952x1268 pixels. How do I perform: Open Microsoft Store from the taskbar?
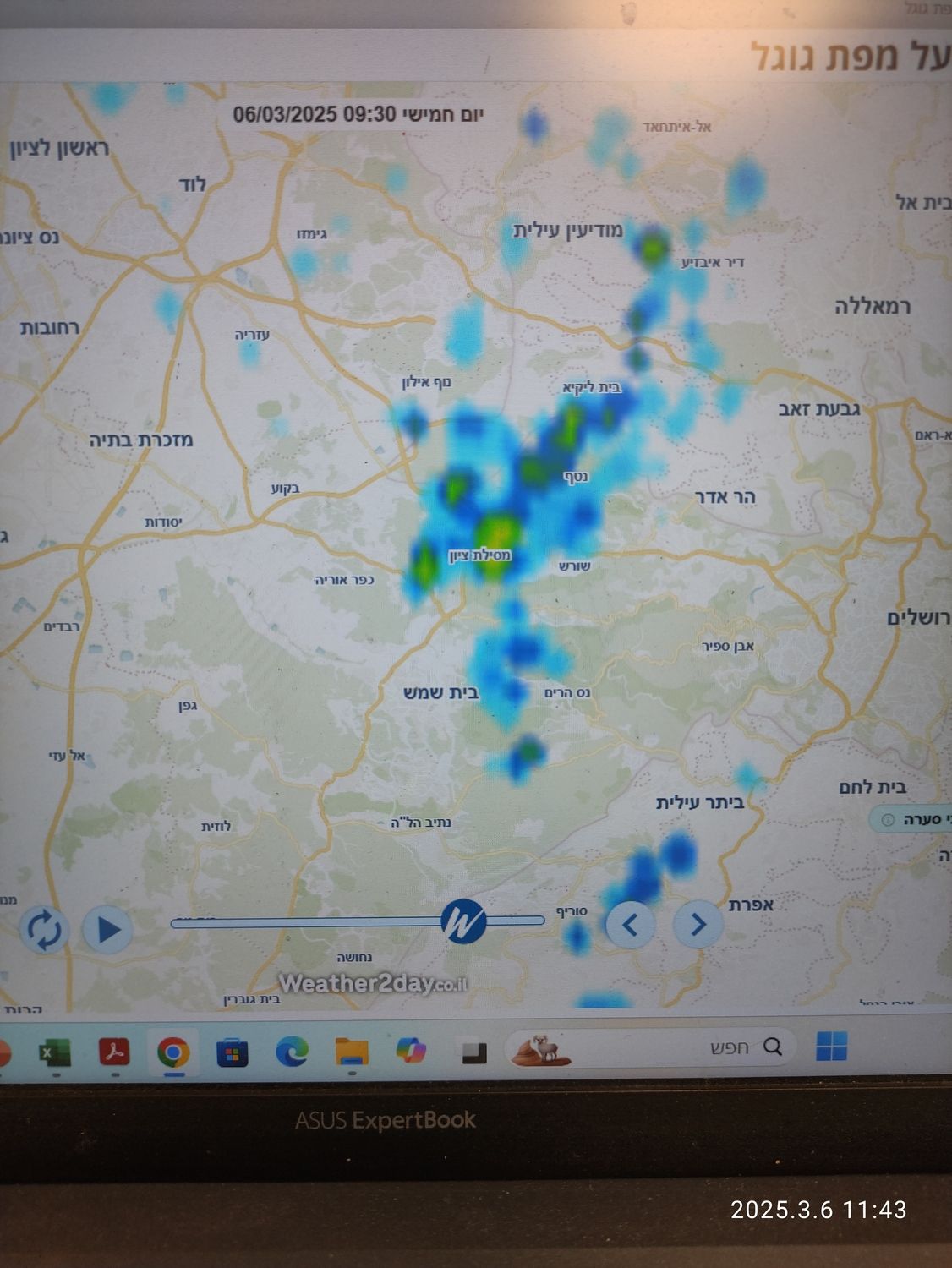click(233, 1052)
